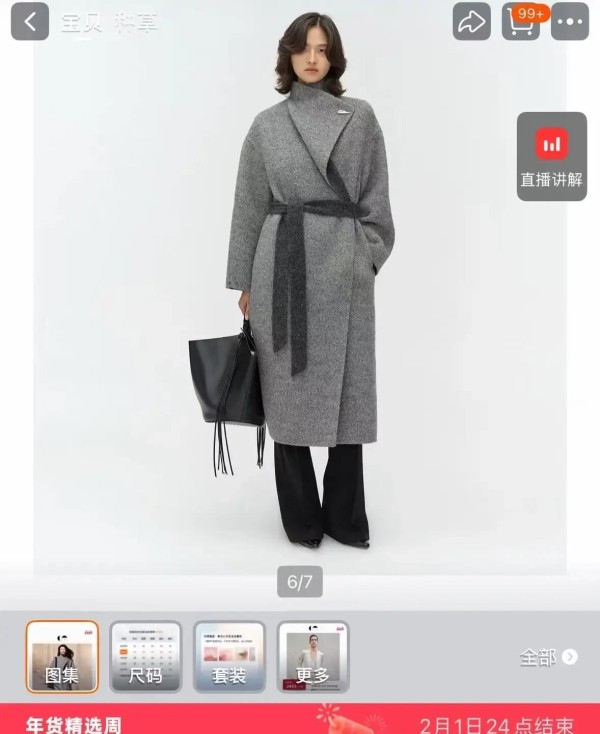The image size is (600, 734).
Task: Open the 更多 more images thumbnail
Action: point(313,657)
